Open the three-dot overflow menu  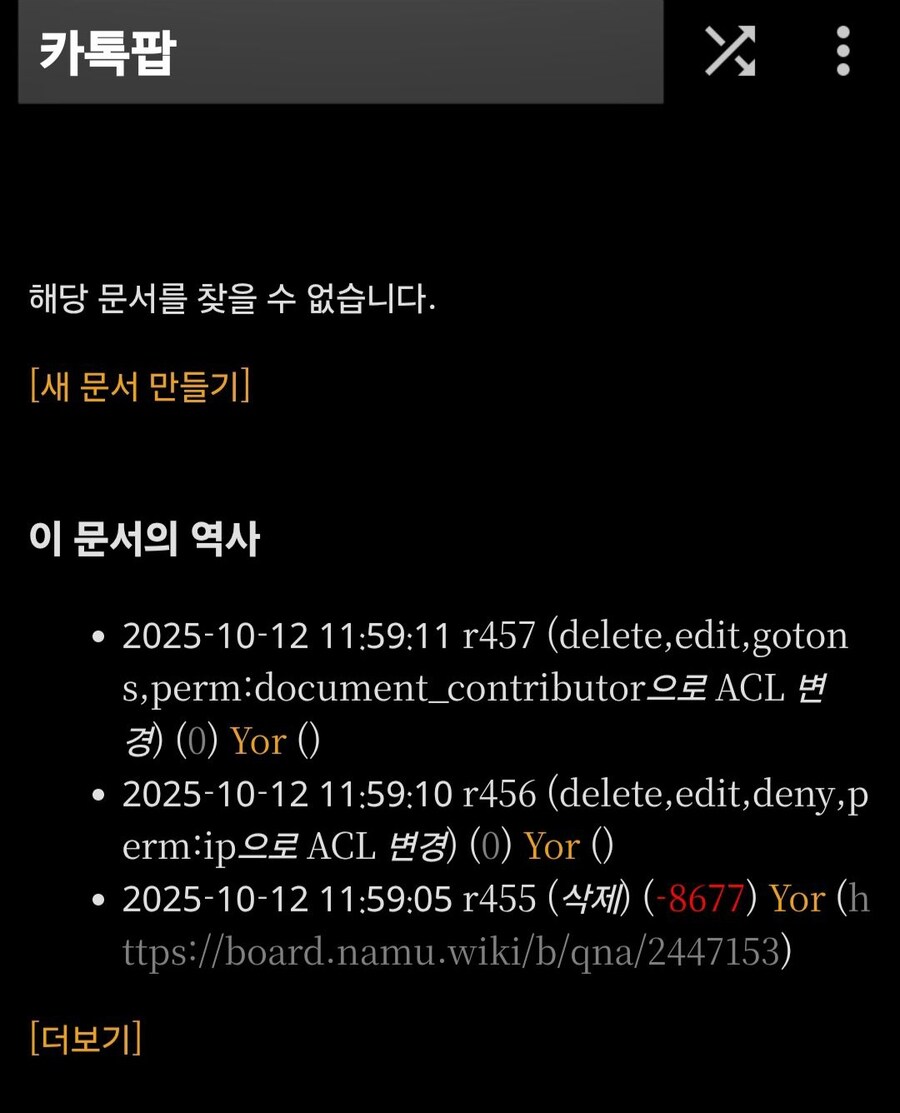[x=843, y=51]
